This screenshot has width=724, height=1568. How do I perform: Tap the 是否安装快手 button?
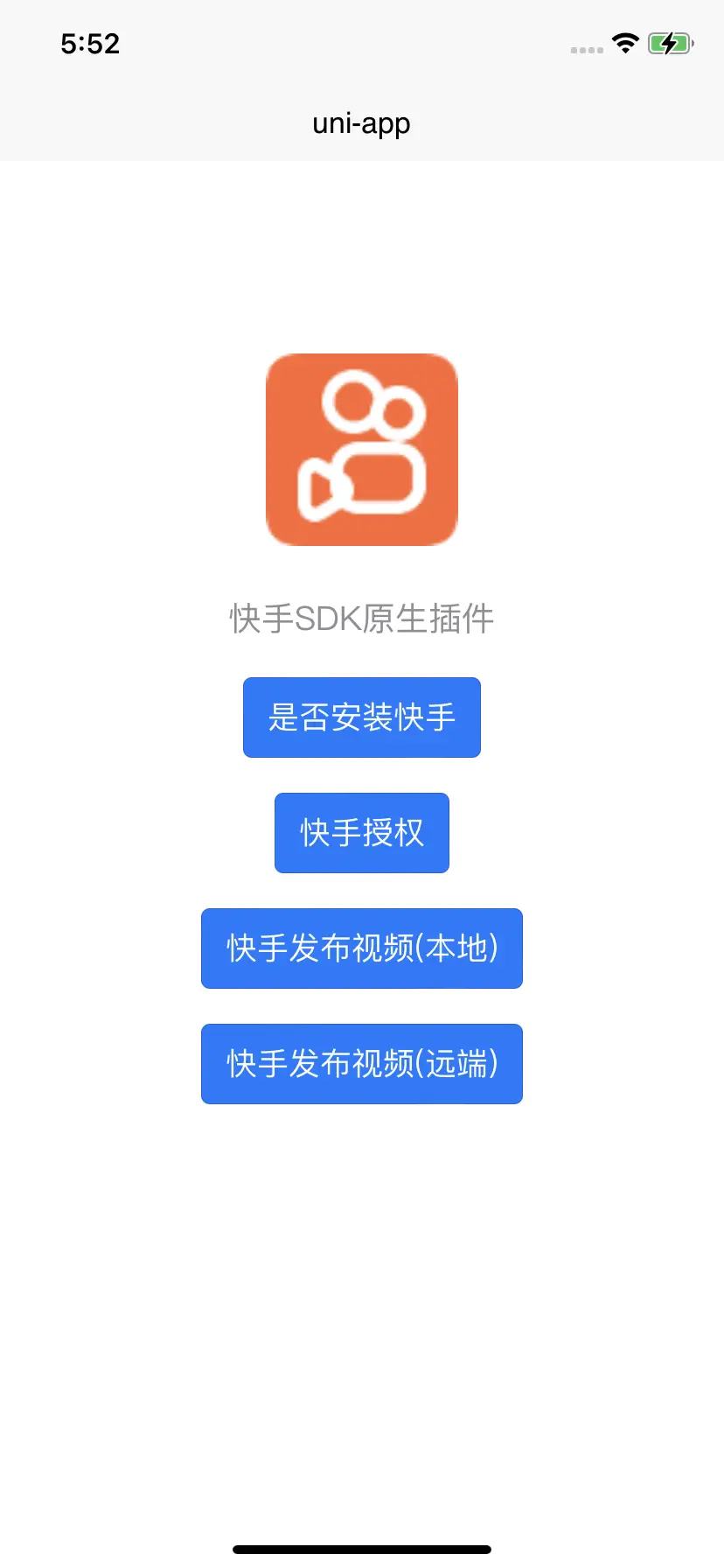(362, 717)
